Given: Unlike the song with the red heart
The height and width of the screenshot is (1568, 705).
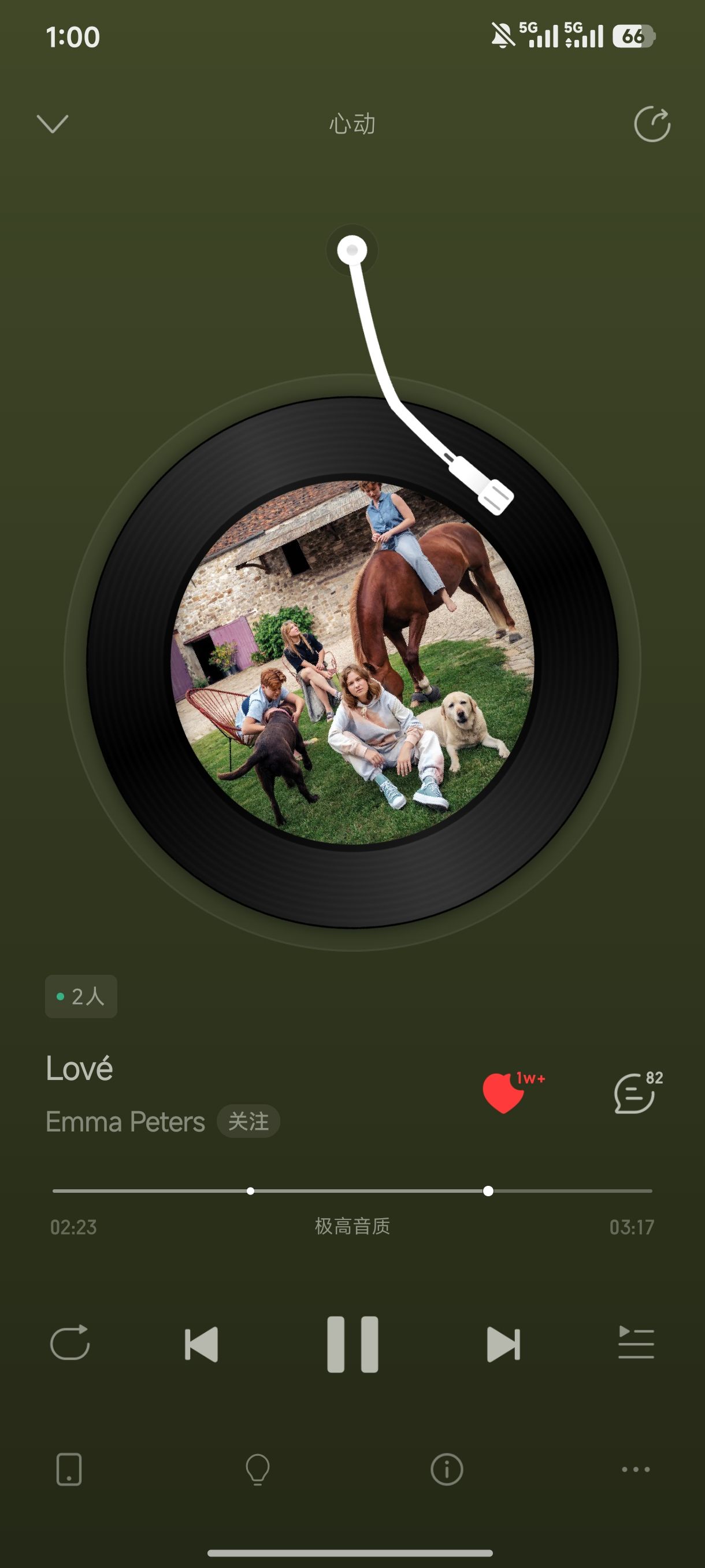Looking at the screenshot, I should (x=504, y=1093).
